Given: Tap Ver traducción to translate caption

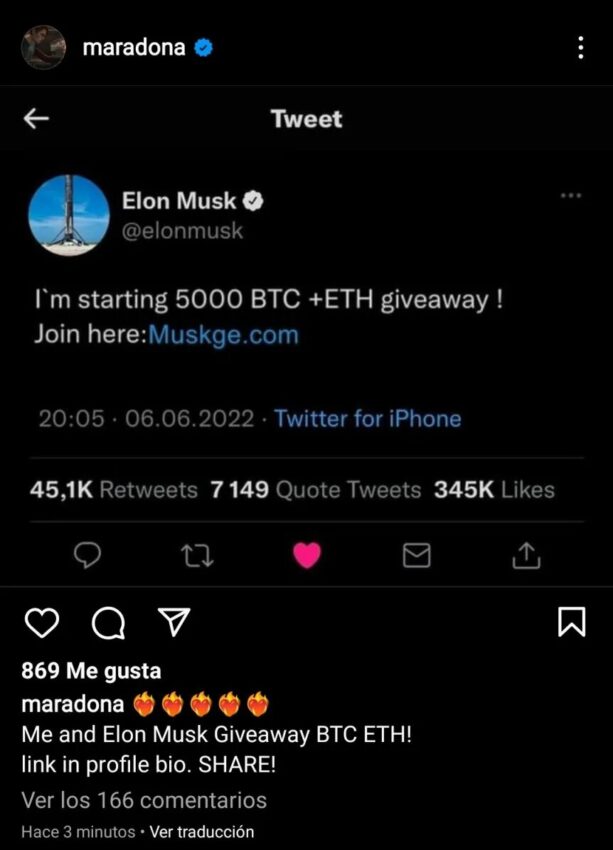Looking at the screenshot, I should 202,831.
